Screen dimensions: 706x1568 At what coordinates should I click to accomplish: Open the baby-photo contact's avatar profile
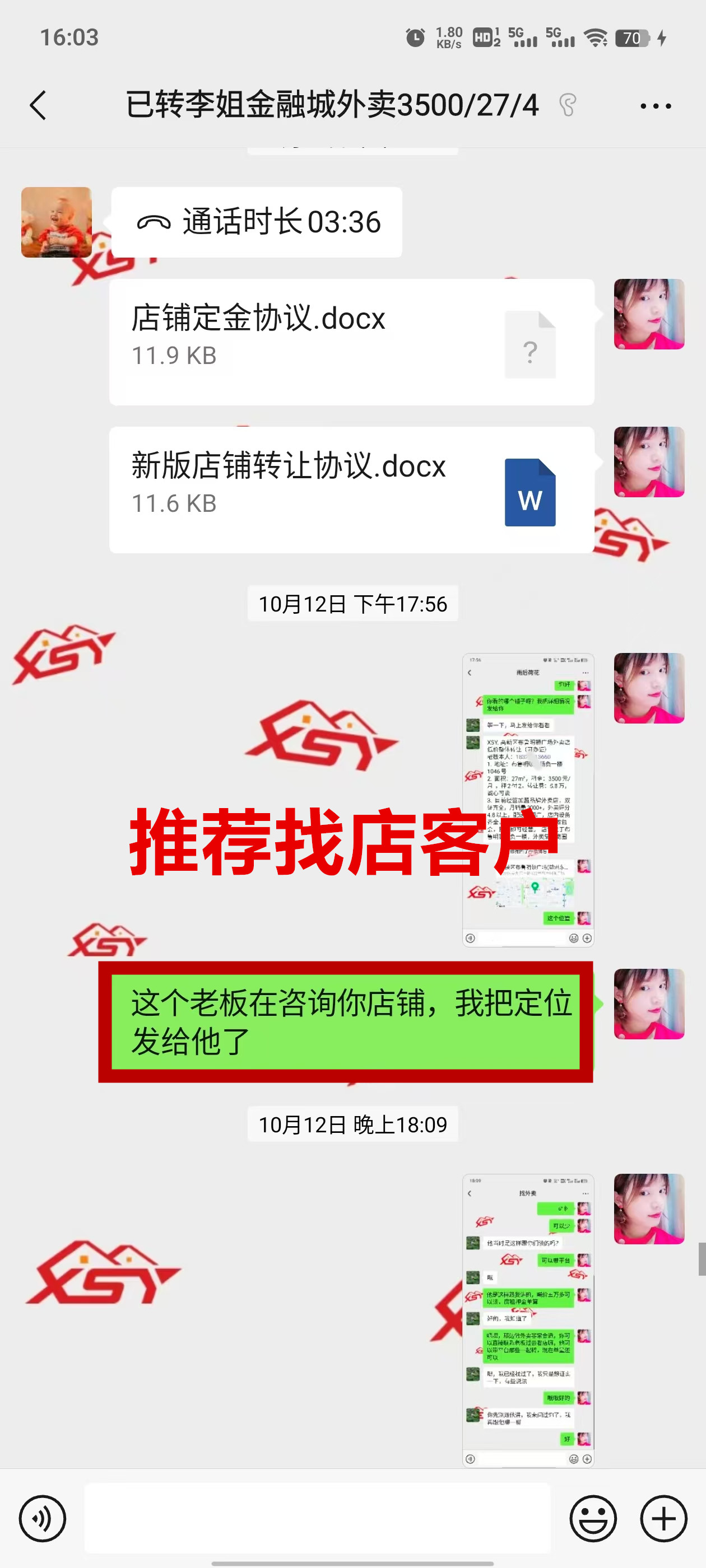[57, 222]
